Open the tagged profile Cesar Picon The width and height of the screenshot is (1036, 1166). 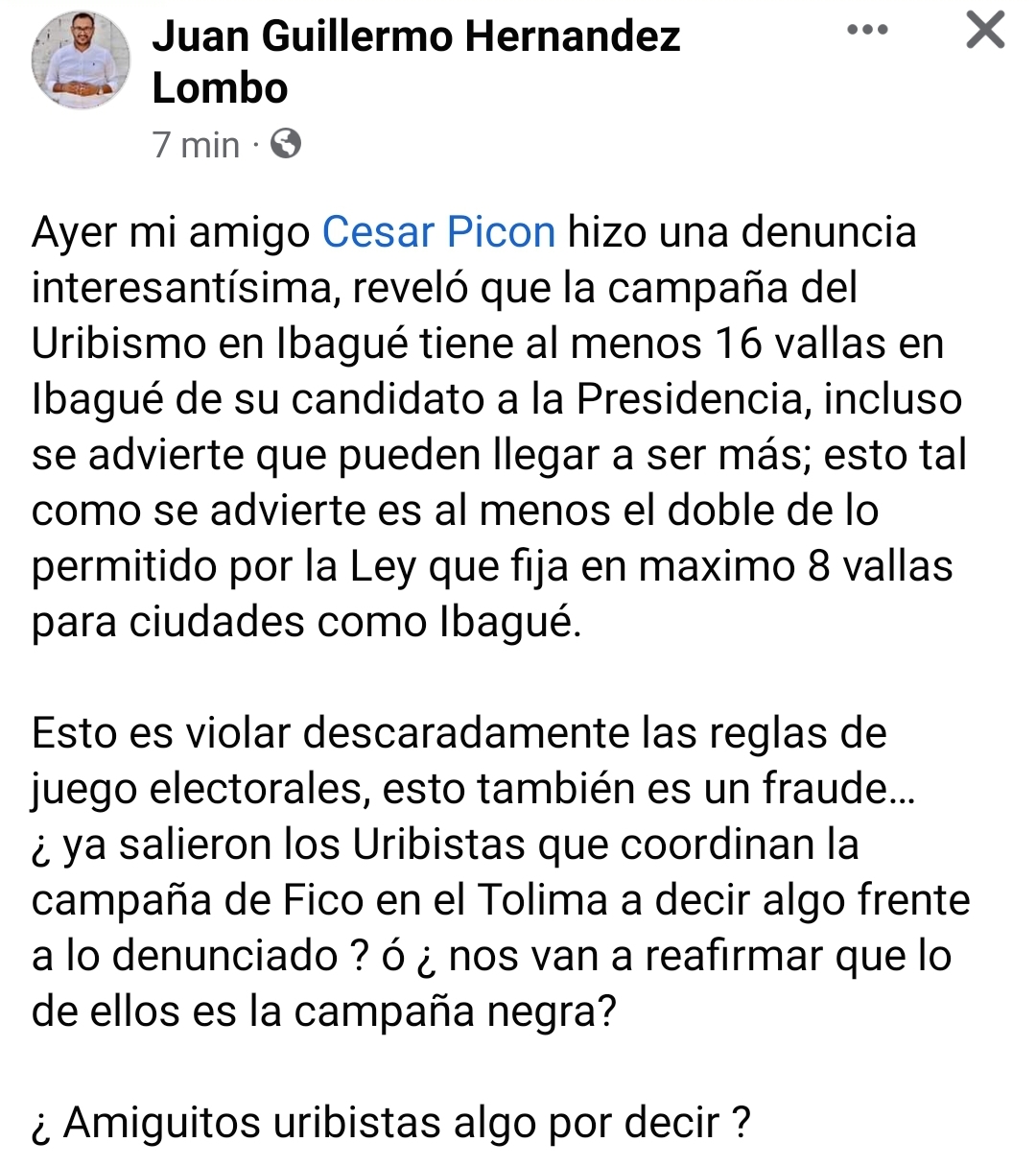click(x=438, y=232)
